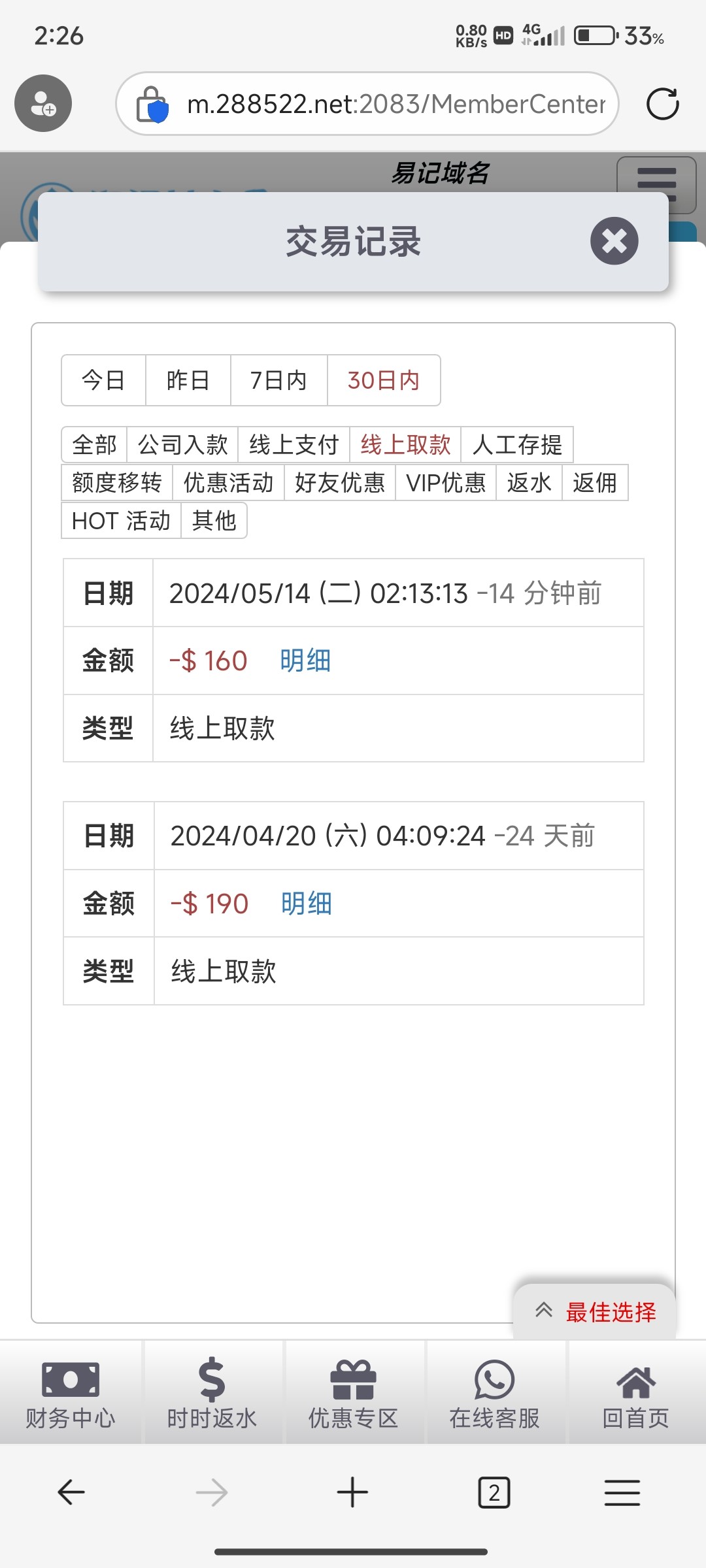Open the browser tabs switcher
706x1568 pixels.
click(x=494, y=1493)
